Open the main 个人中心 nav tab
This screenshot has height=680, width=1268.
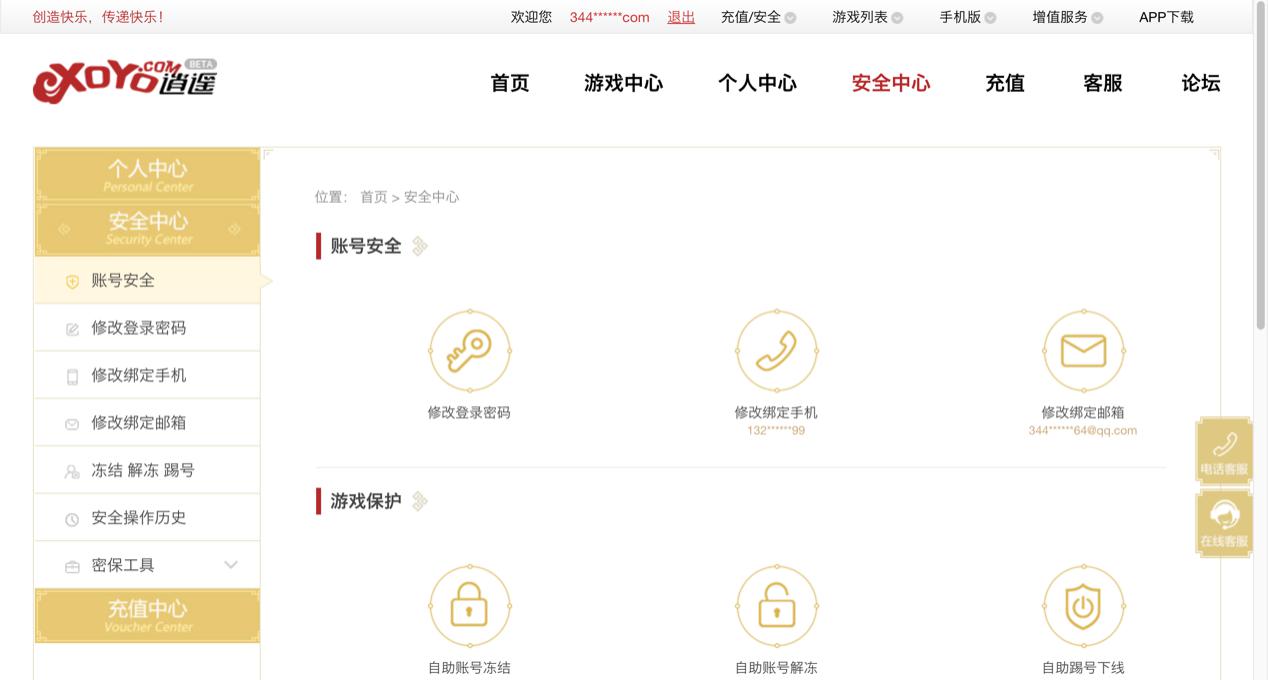click(x=757, y=83)
